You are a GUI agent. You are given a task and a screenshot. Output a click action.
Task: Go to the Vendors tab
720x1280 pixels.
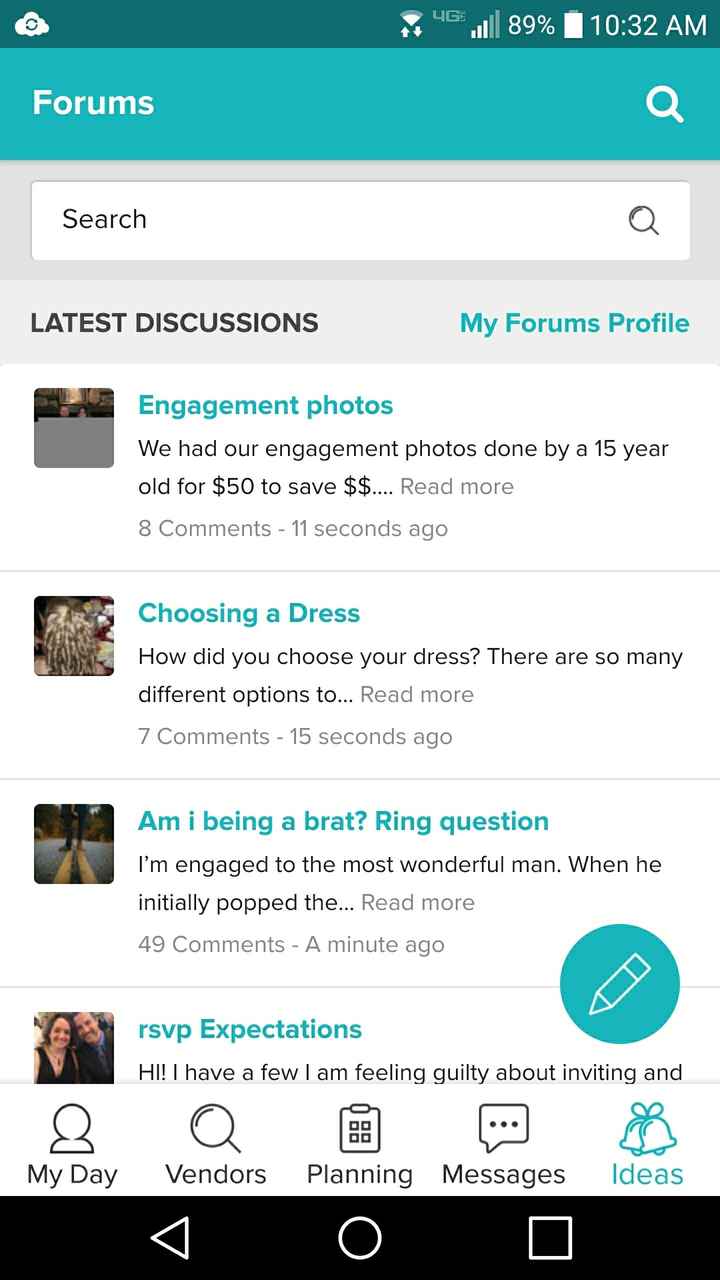tap(216, 1144)
